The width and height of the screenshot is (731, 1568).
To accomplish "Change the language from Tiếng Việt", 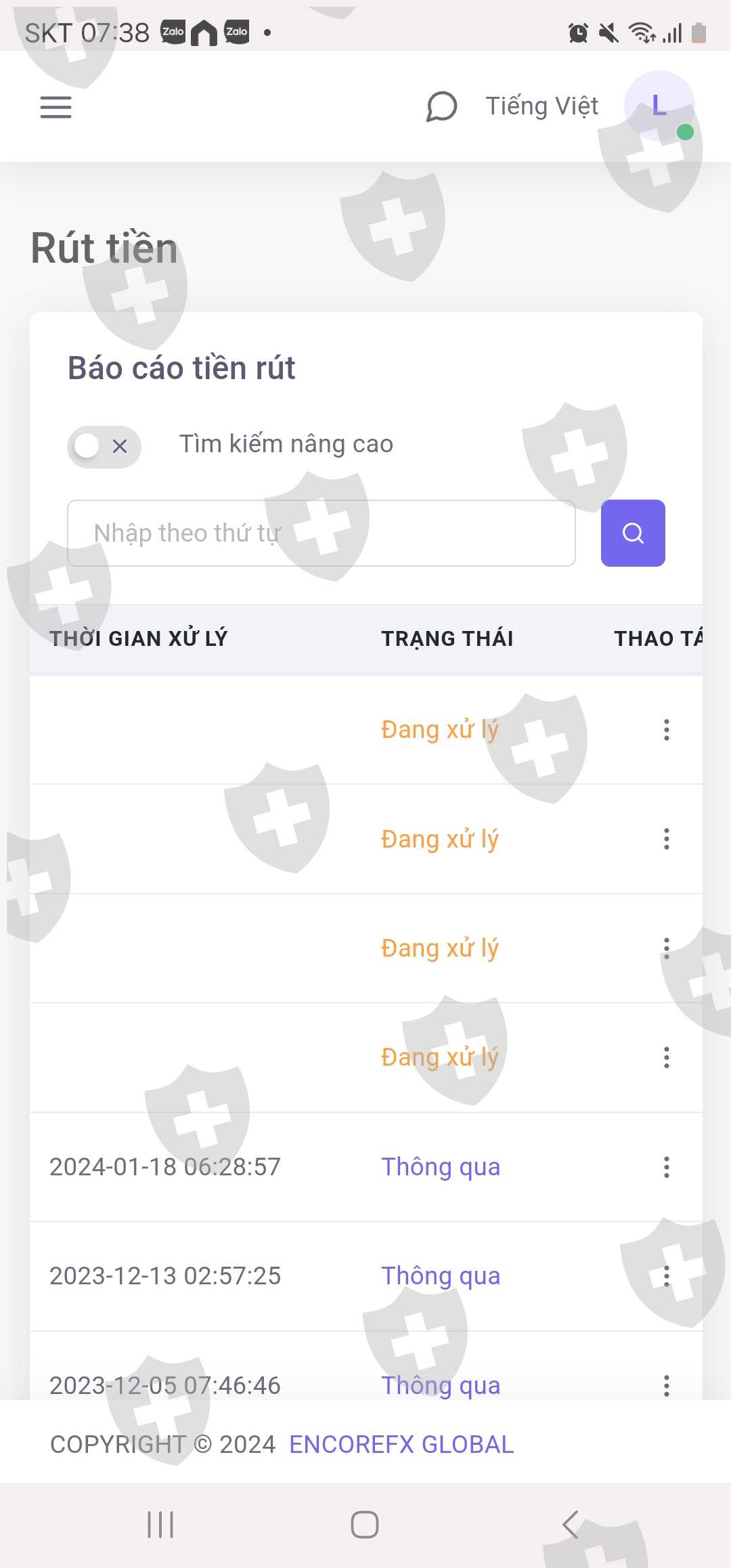I will [541, 106].
